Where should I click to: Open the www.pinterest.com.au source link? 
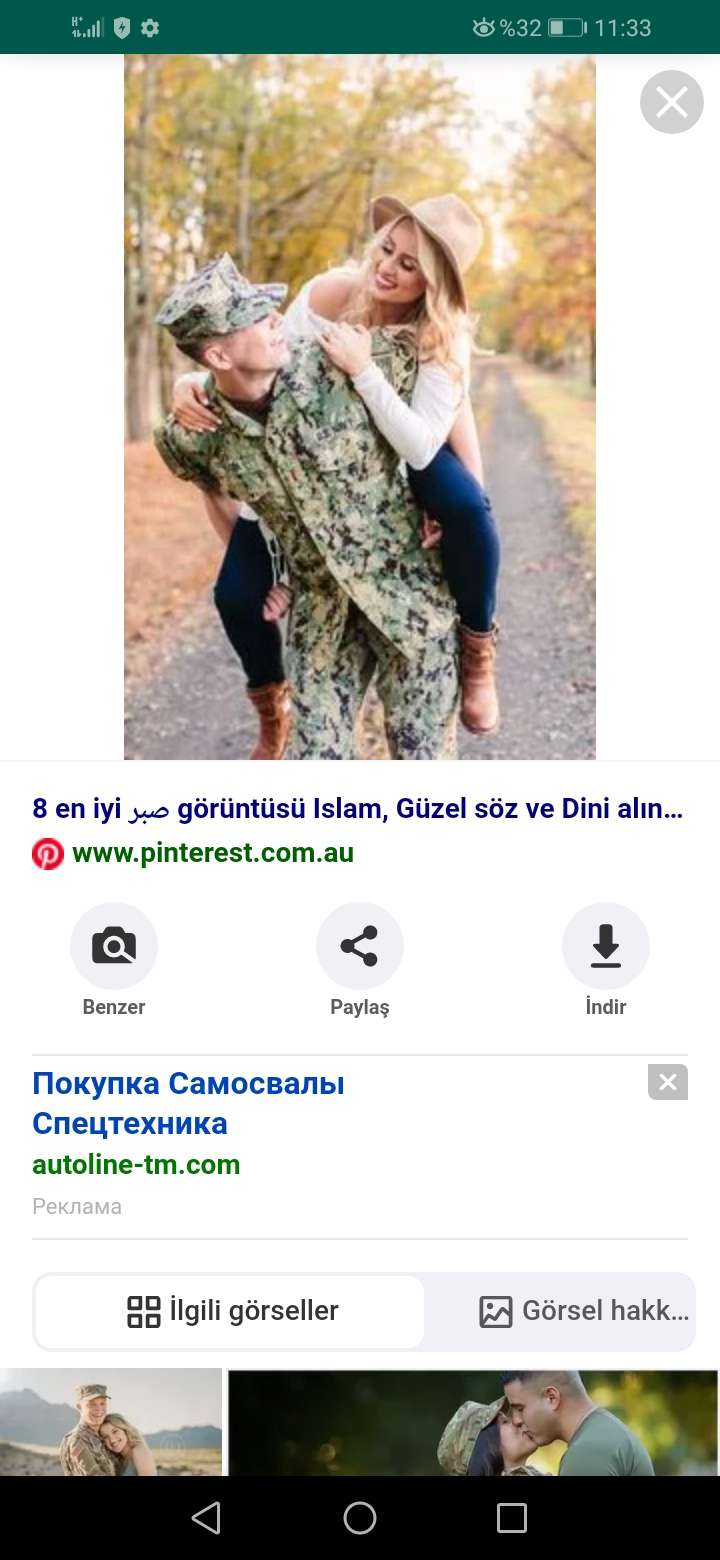[213, 853]
